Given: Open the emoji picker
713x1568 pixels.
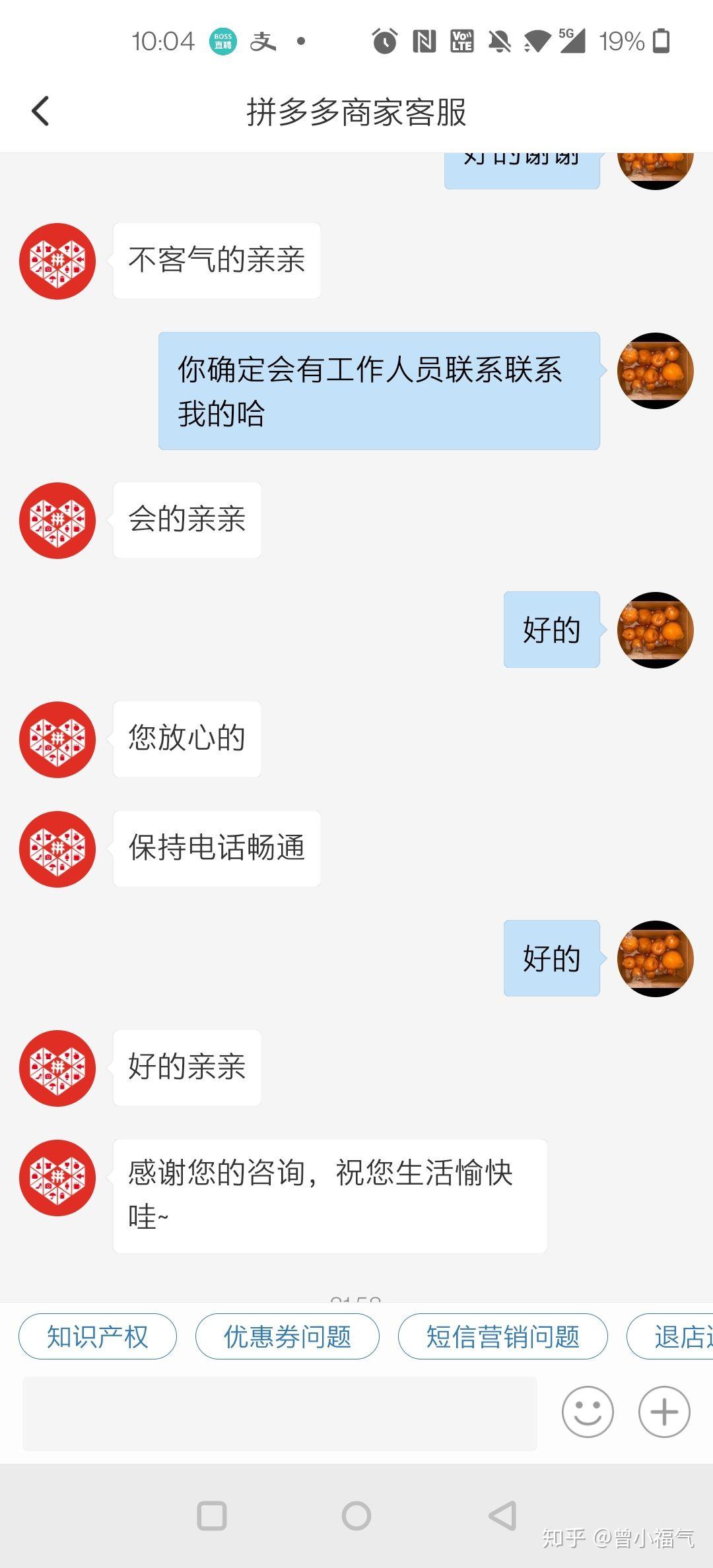Looking at the screenshot, I should pyautogui.click(x=587, y=1412).
